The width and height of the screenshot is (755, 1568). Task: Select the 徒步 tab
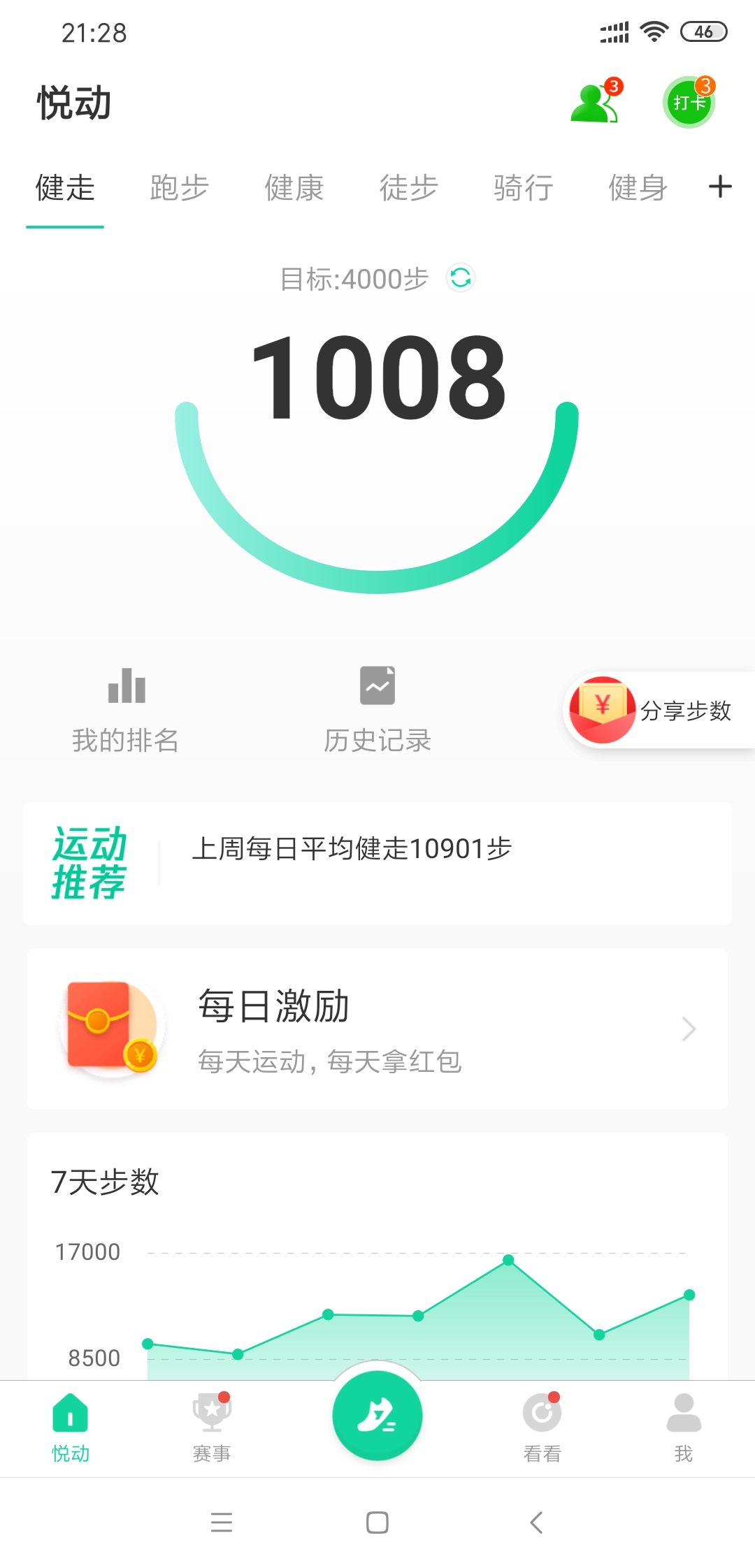pos(409,187)
